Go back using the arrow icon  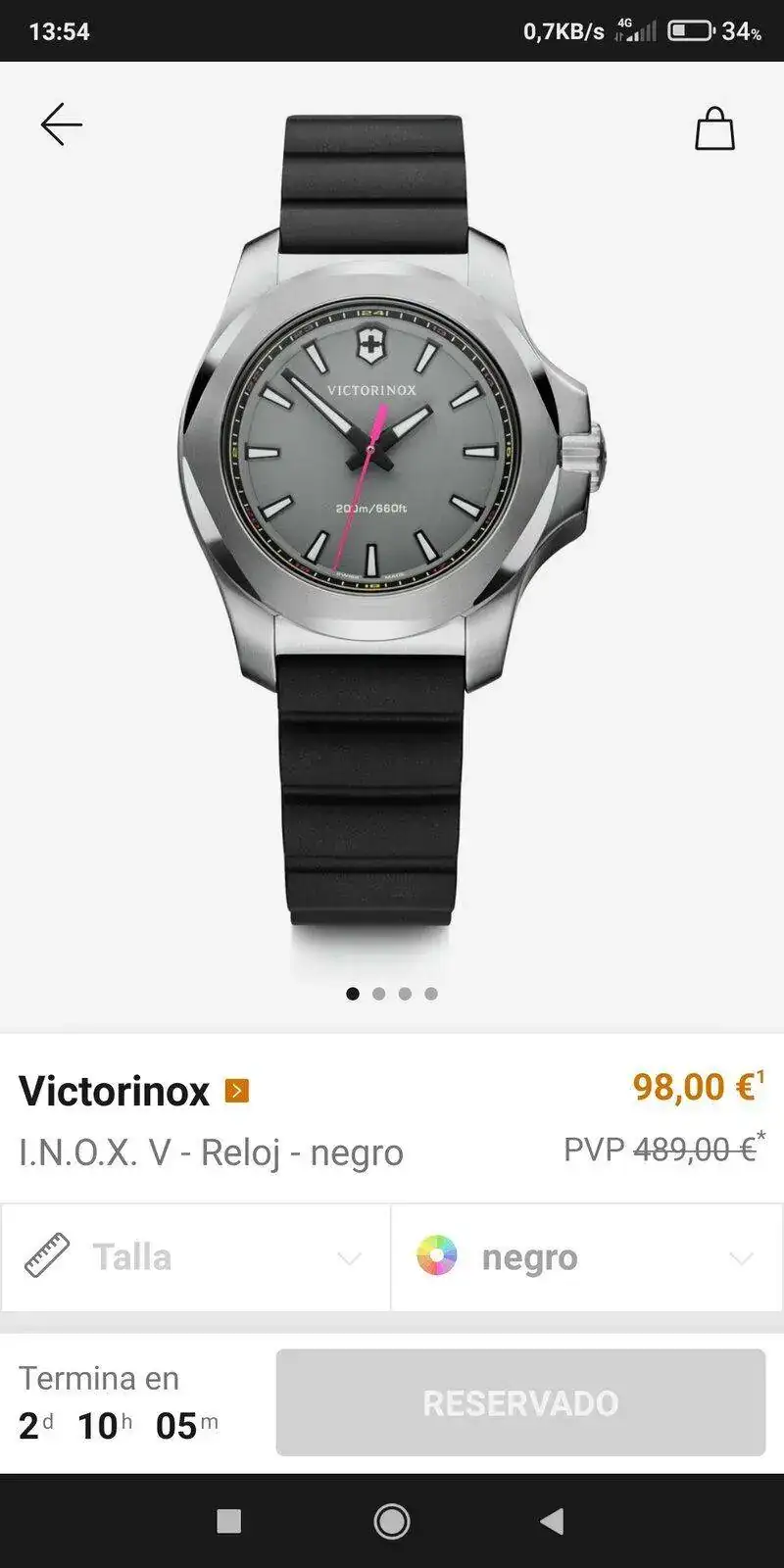coord(61,124)
